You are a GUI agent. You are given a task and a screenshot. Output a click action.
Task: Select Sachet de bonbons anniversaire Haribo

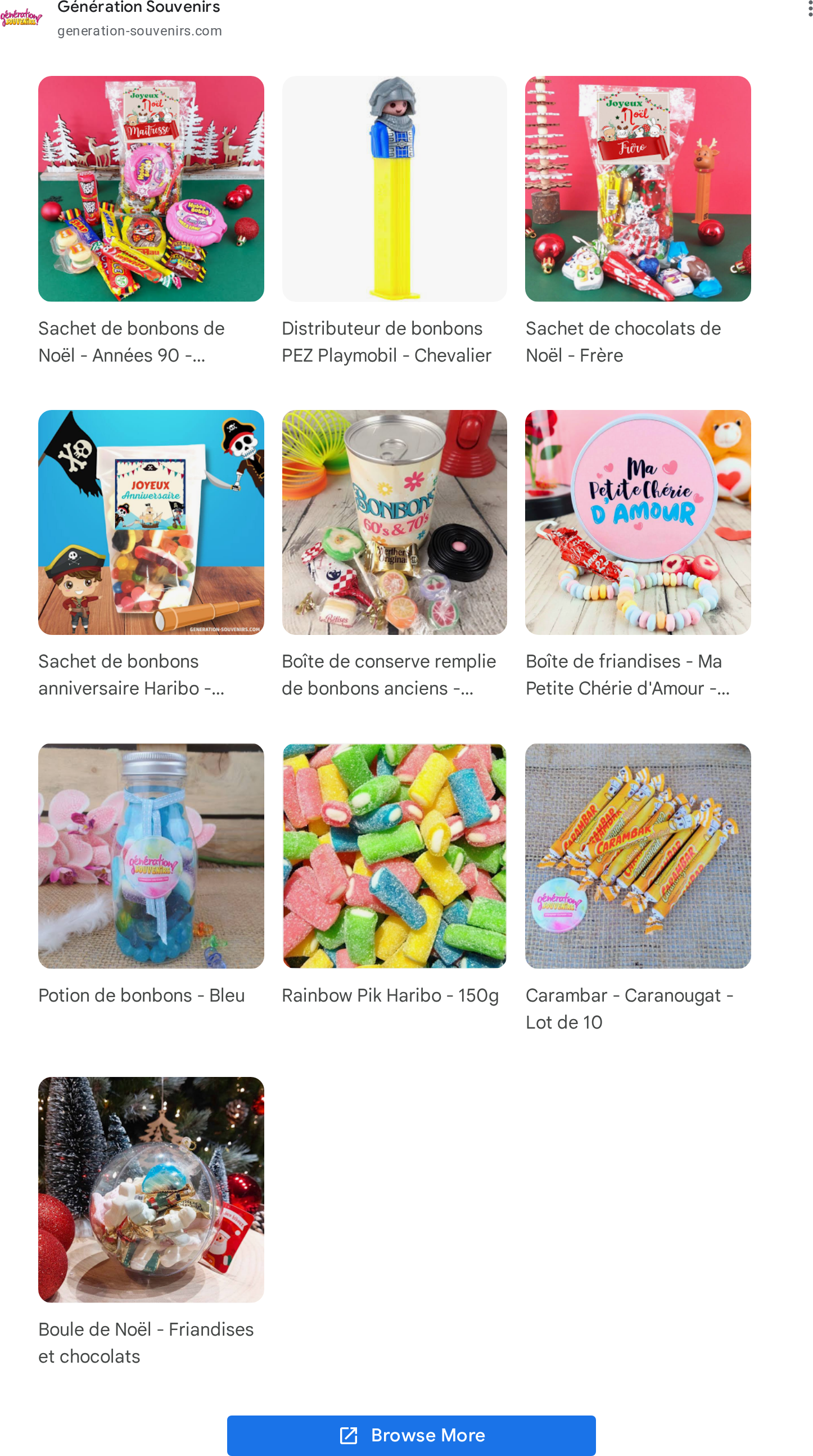[151, 555]
